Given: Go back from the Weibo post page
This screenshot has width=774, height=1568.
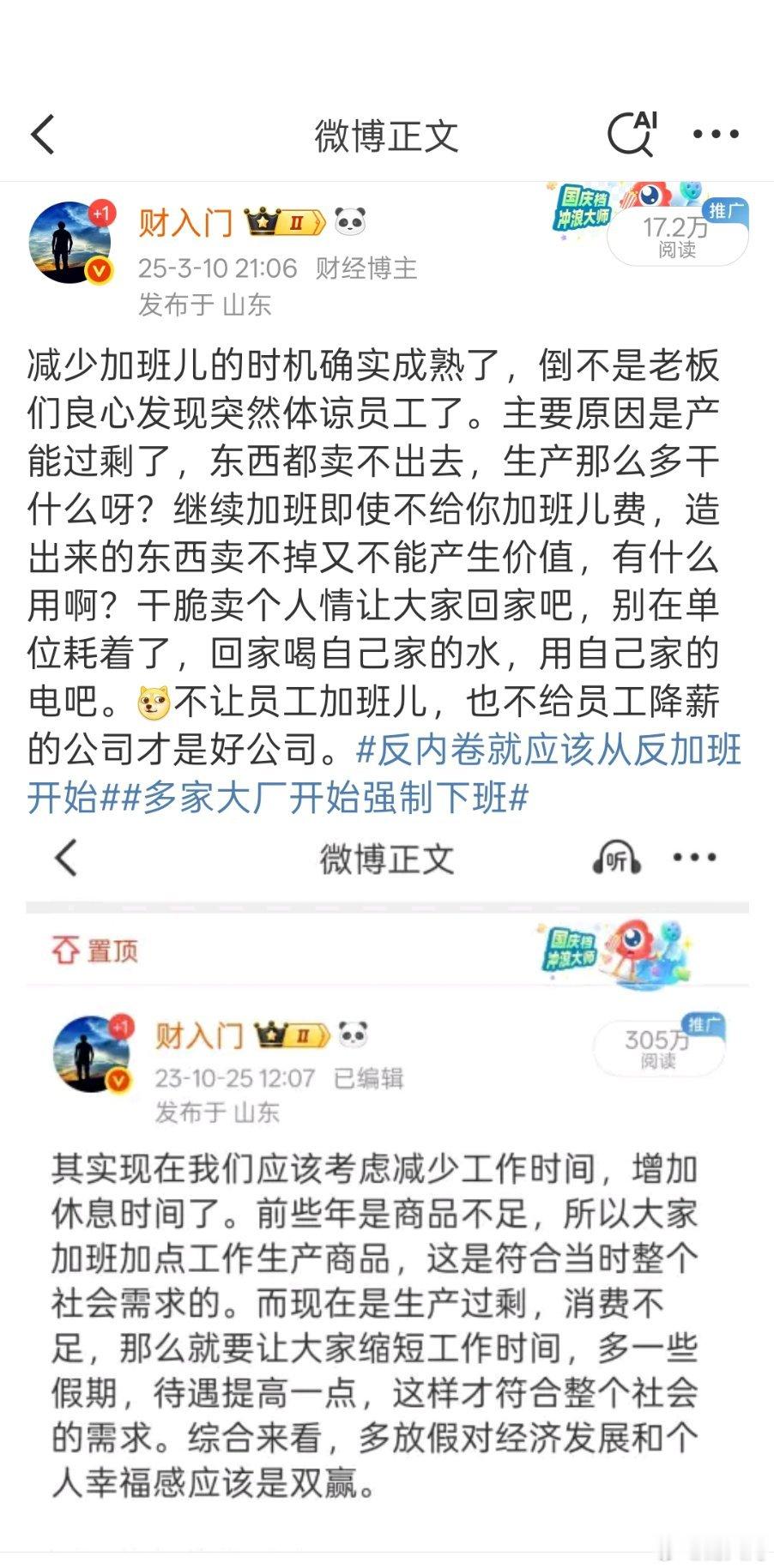Looking at the screenshot, I should click(x=43, y=135).
